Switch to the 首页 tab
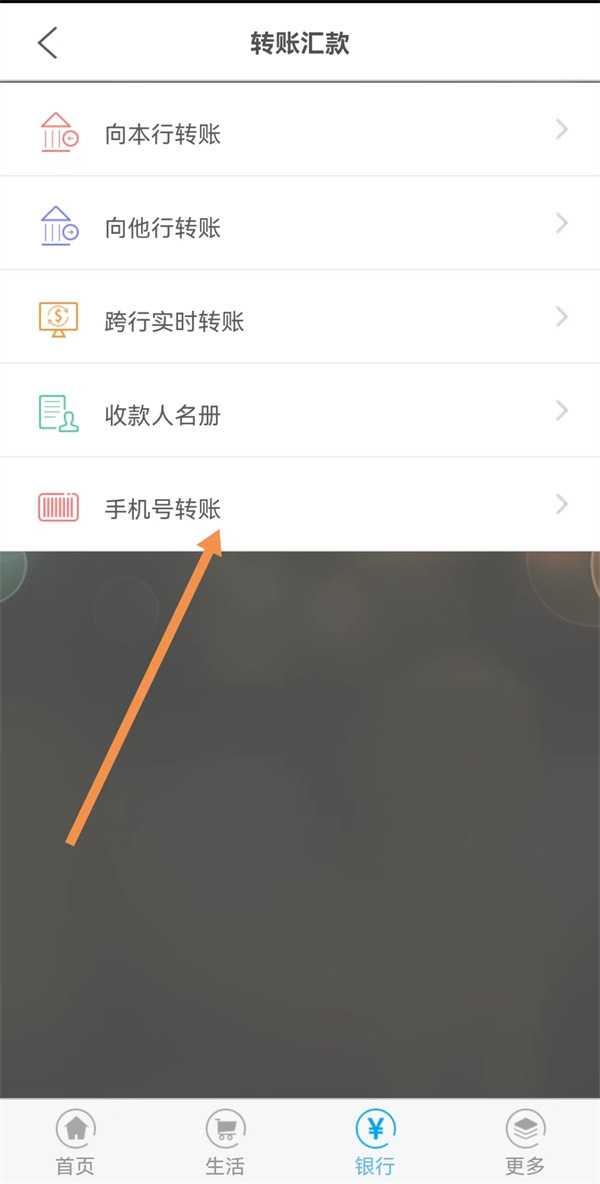Viewport: 600px width, 1184px height. click(x=75, y=1143)
